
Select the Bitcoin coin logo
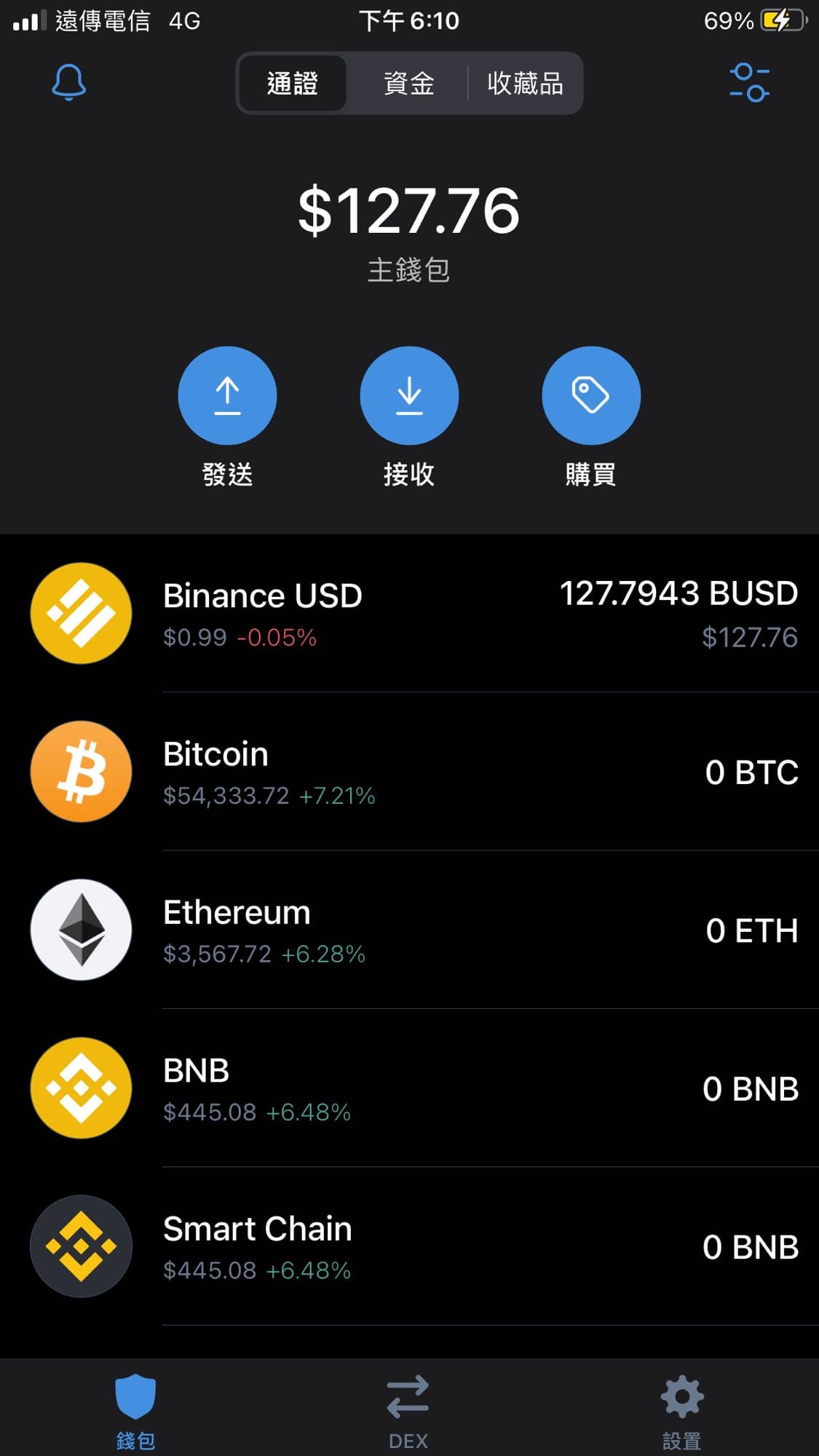[x=81, y=772]
